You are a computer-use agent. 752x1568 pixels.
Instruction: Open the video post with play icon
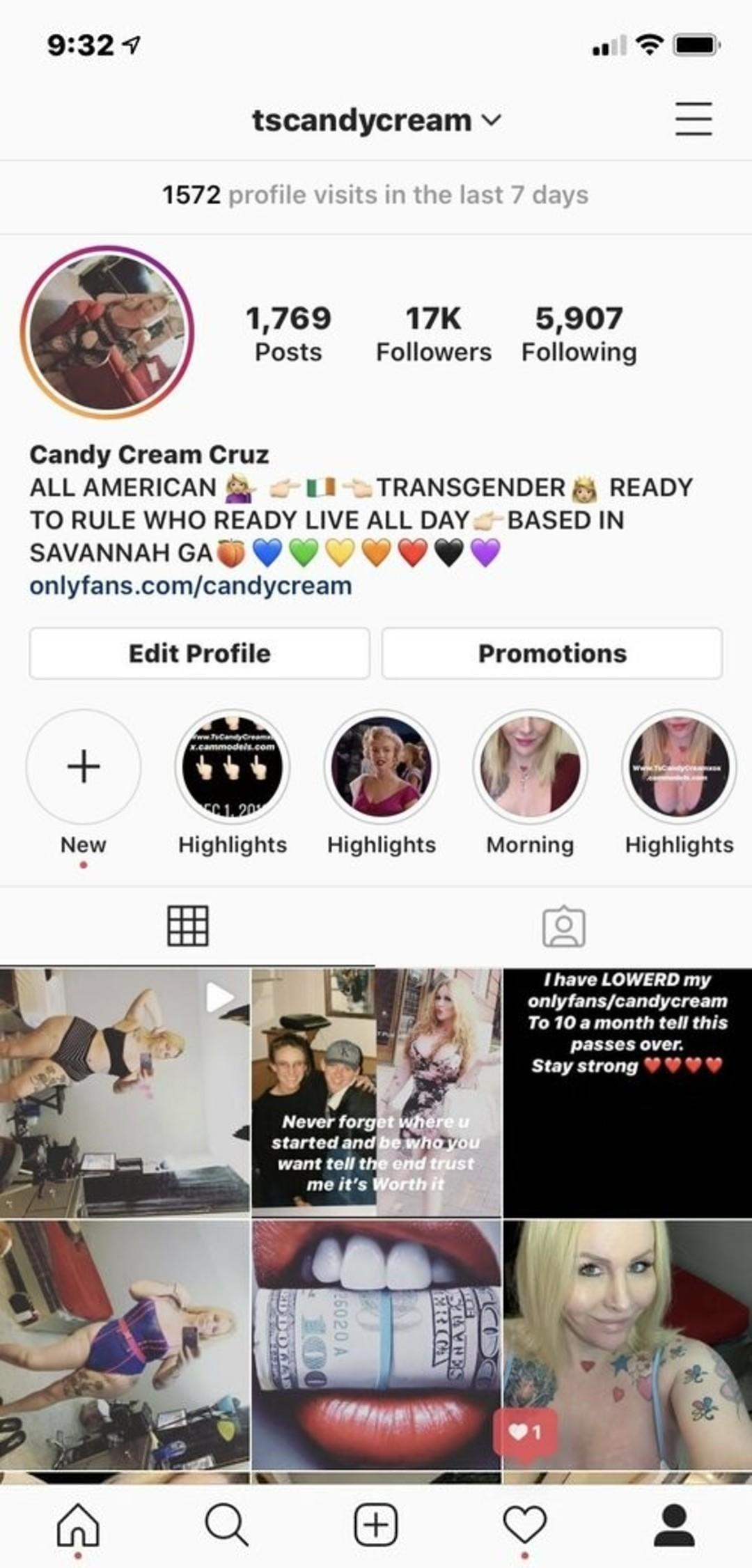(x=125, y=1092)
